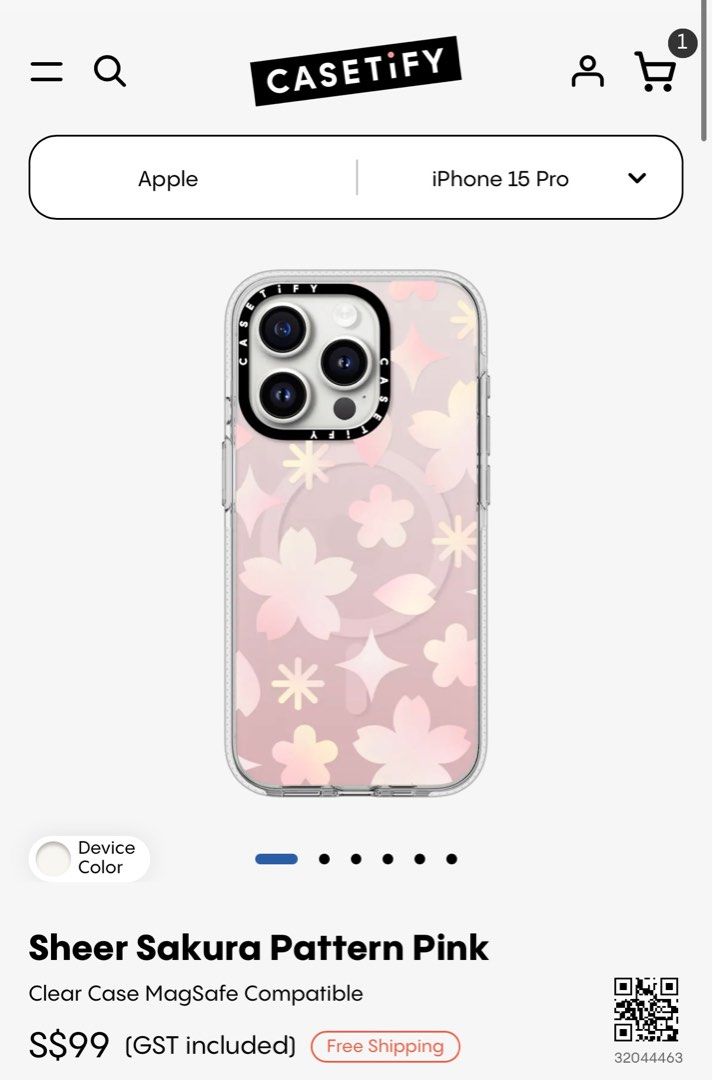Open the search icon
The image size is (713, 1080).
(x=110, y=71)
